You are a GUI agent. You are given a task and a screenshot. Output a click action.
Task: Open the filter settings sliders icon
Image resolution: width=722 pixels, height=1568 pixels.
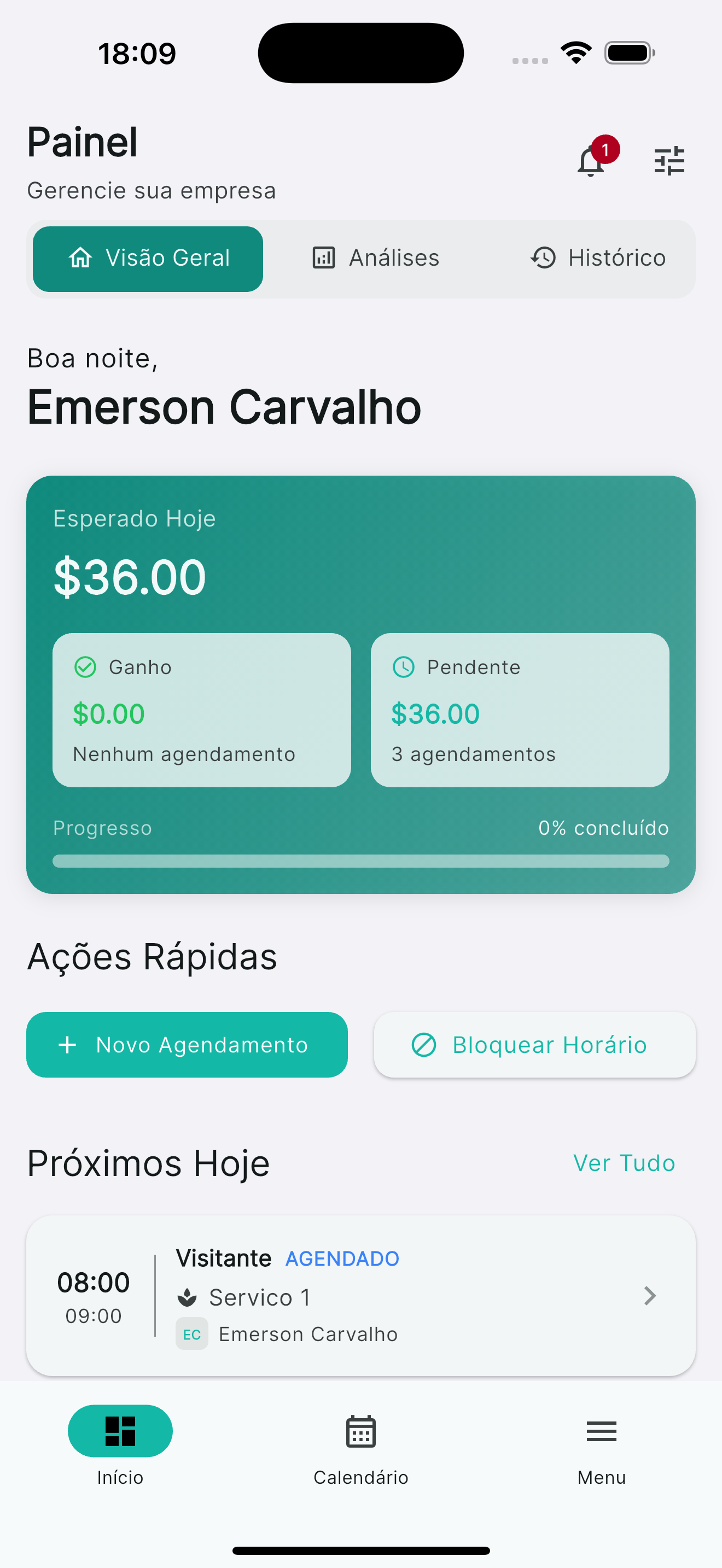pyautogui.click(x=668, y=160)
